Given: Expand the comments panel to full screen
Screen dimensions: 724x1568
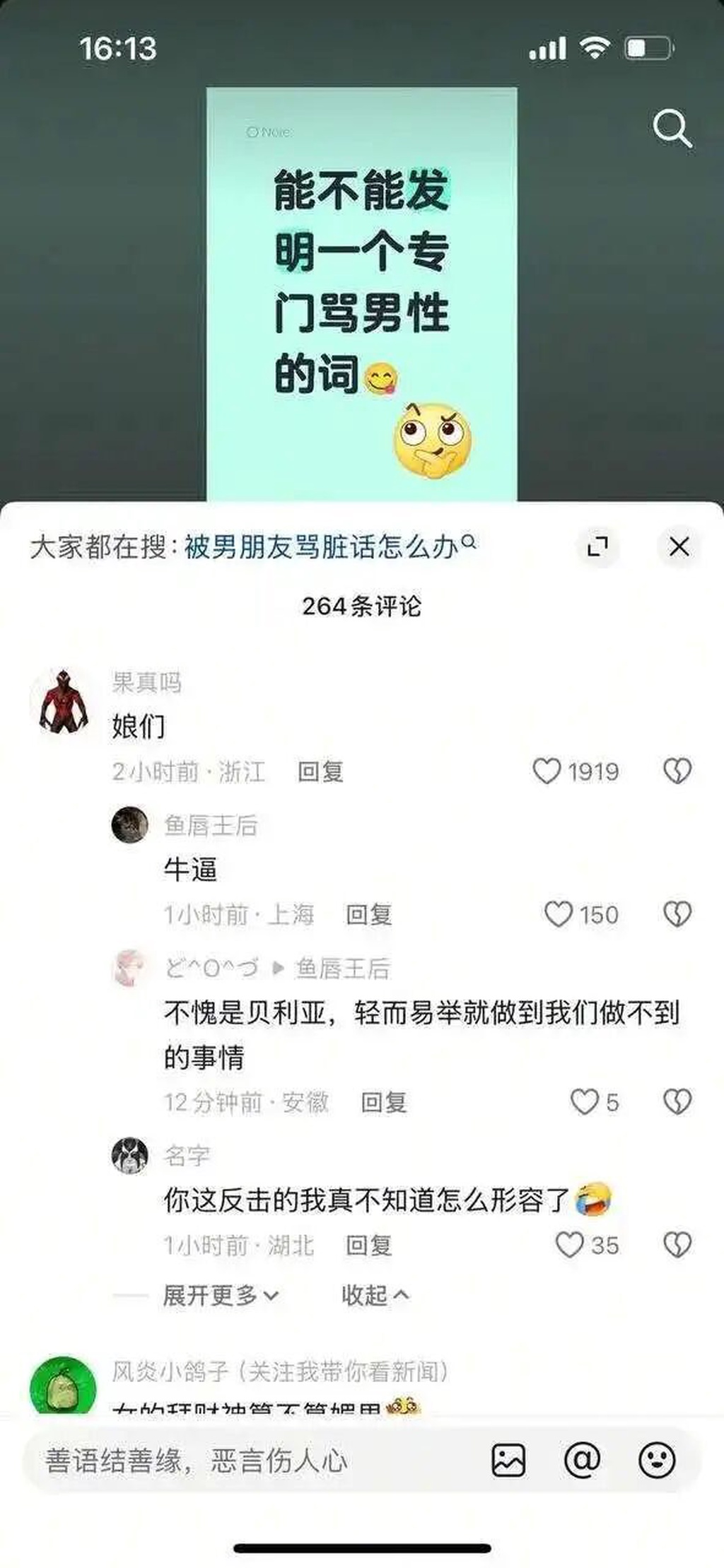Looking at the screenshot, I should (598, 546).
